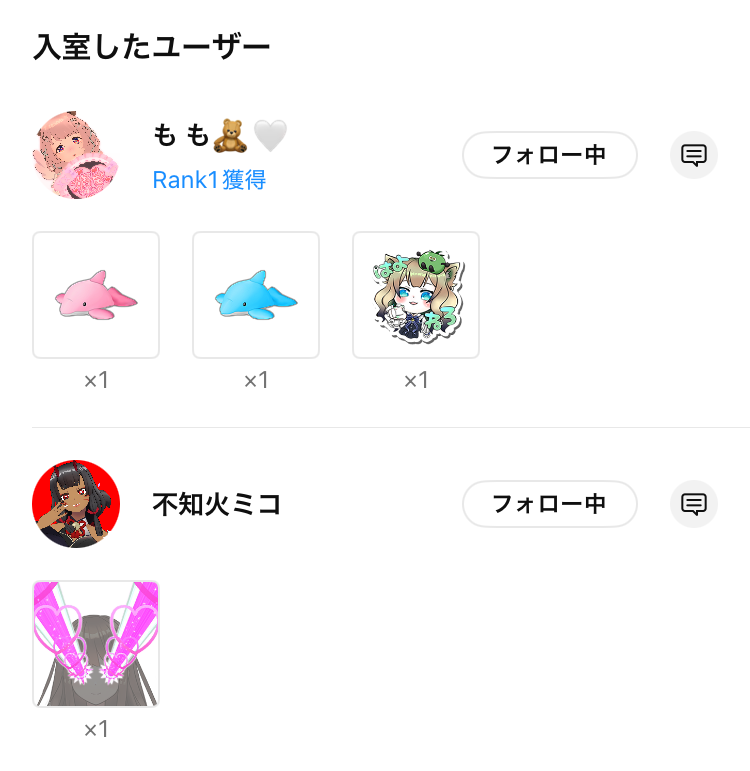This screenshot has width=750, height=771.
Task: Open message icon beside もも
Action: 693,155
